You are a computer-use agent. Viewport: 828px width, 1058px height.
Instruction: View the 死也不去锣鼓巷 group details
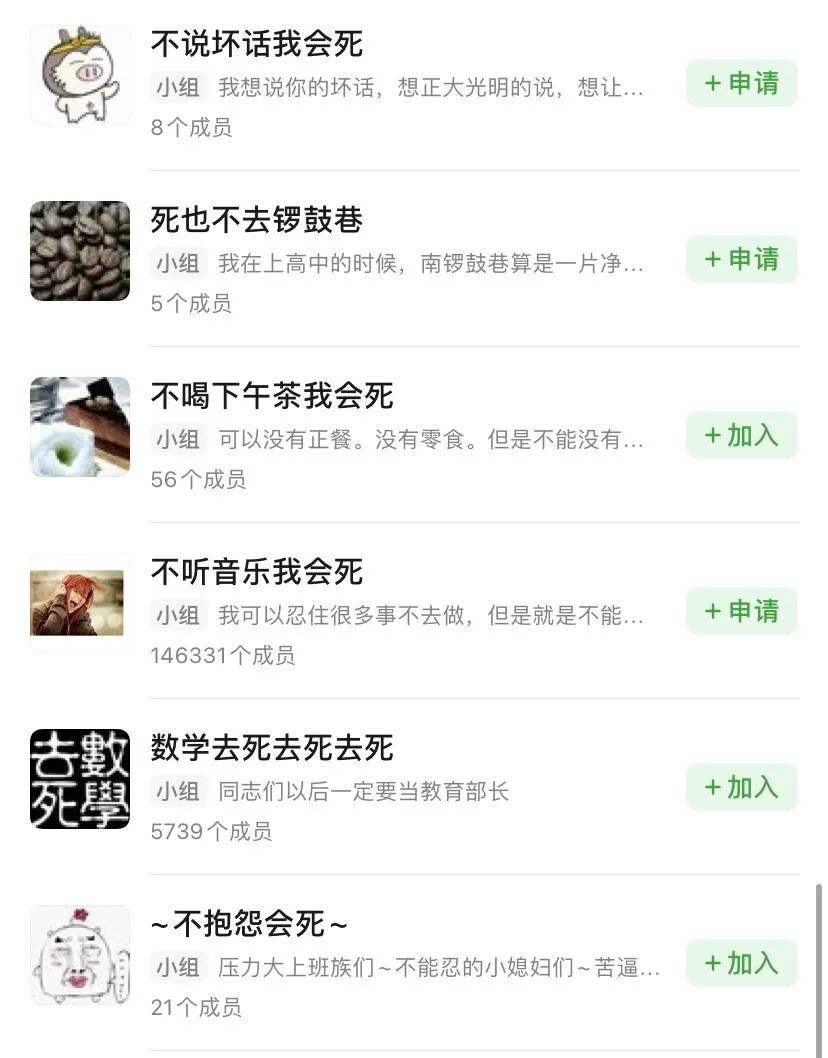tap(256, 220)
